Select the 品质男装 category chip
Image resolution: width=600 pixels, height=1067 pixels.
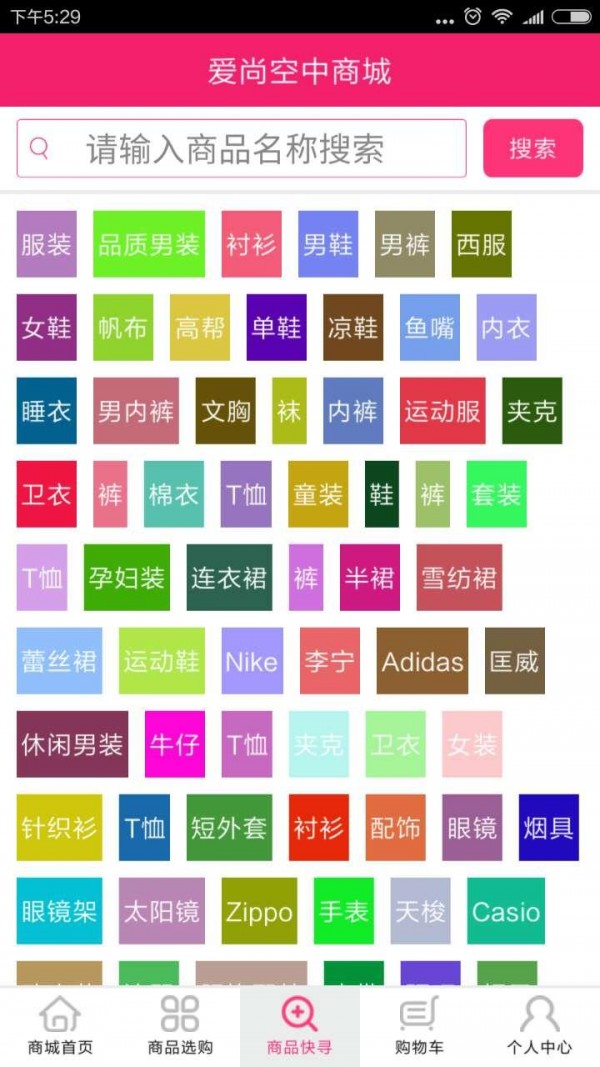point(149,244)
